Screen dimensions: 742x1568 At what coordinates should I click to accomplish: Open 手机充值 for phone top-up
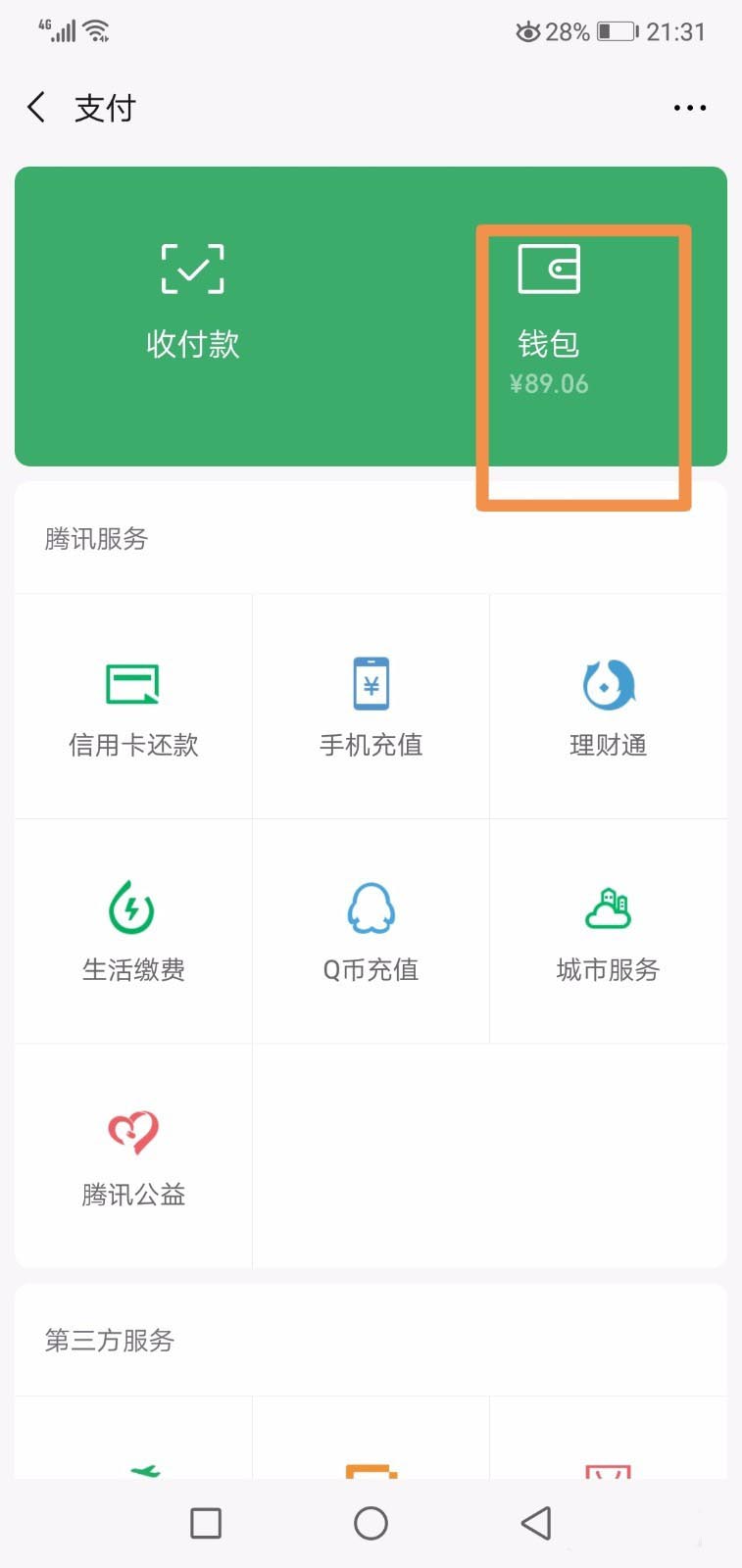[x=371, y=708]
